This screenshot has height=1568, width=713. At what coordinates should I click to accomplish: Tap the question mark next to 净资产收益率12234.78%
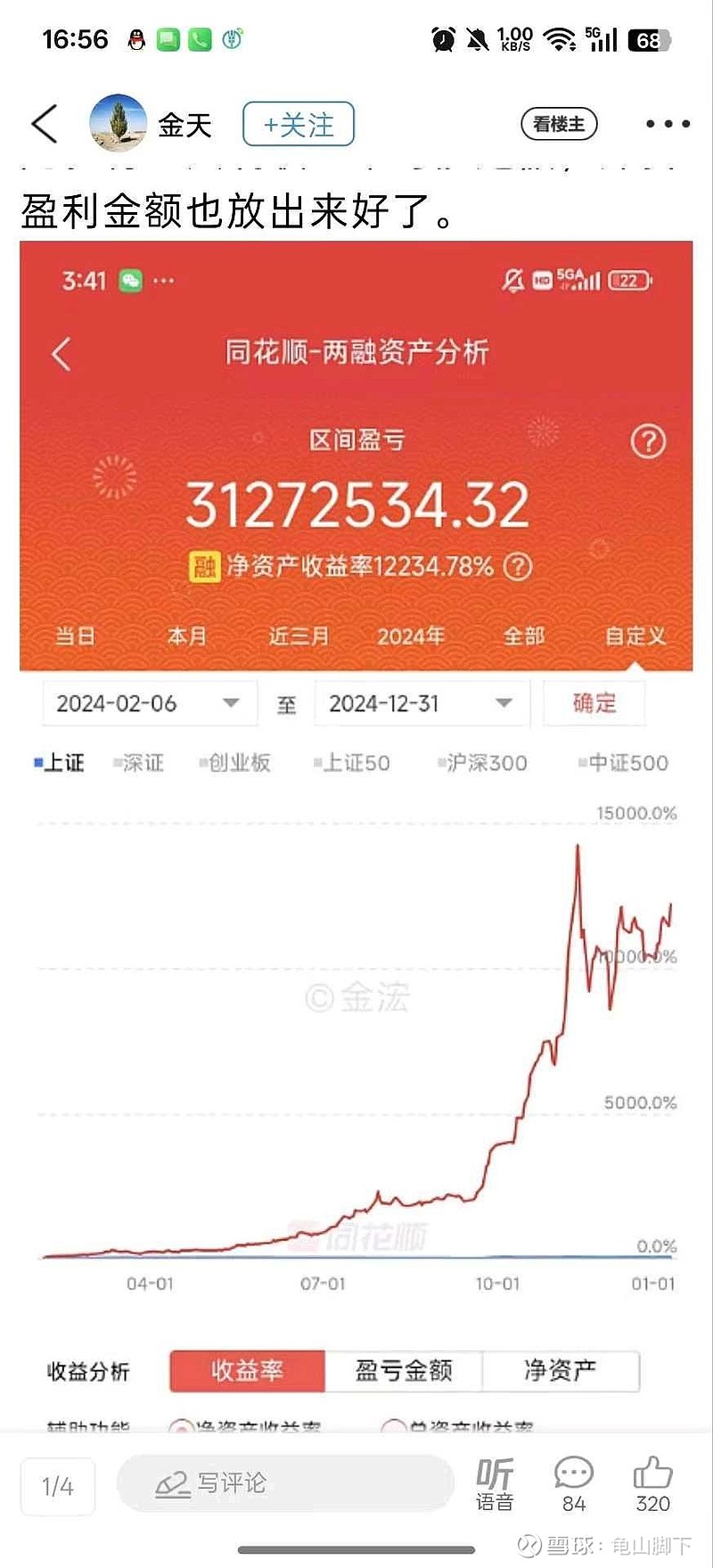515,565
